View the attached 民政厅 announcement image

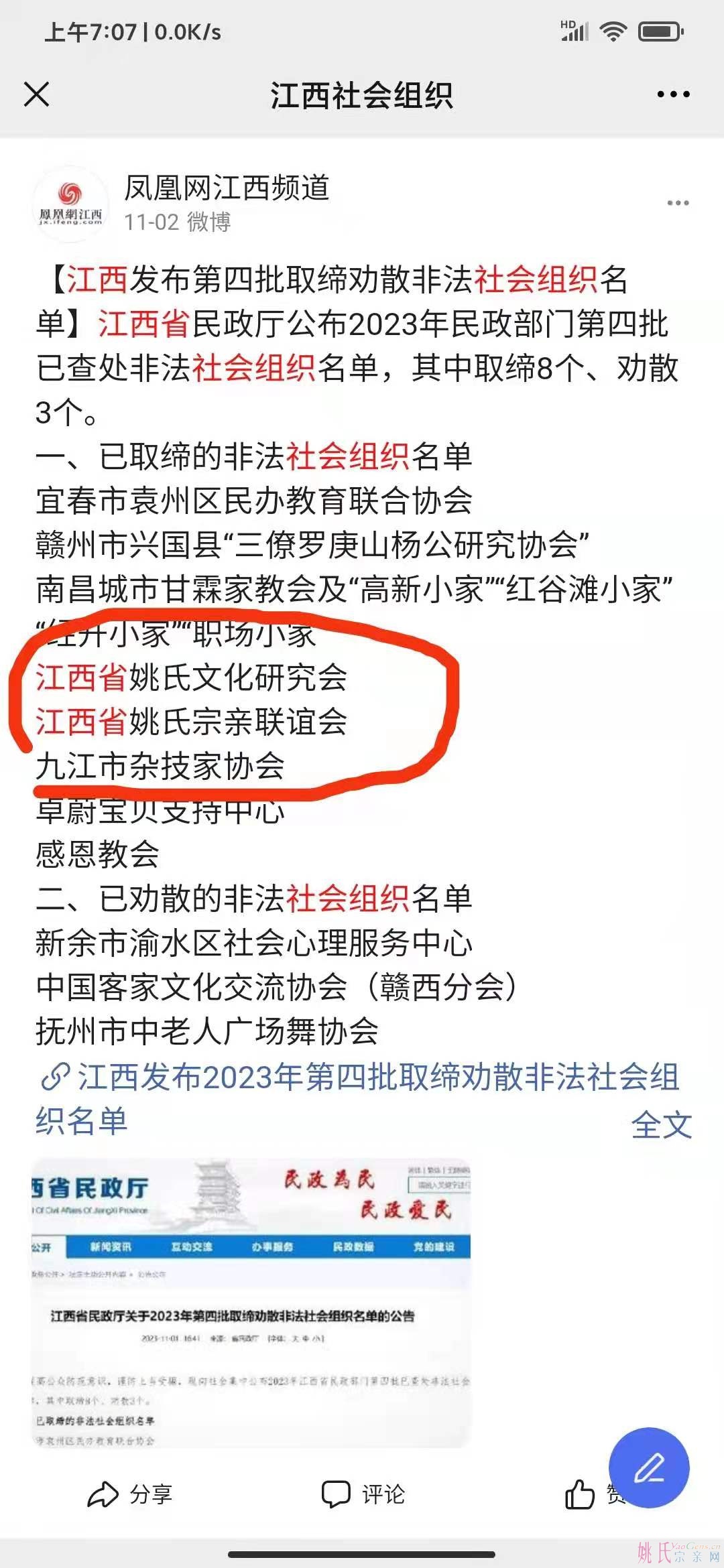[x=251, y=1303]
